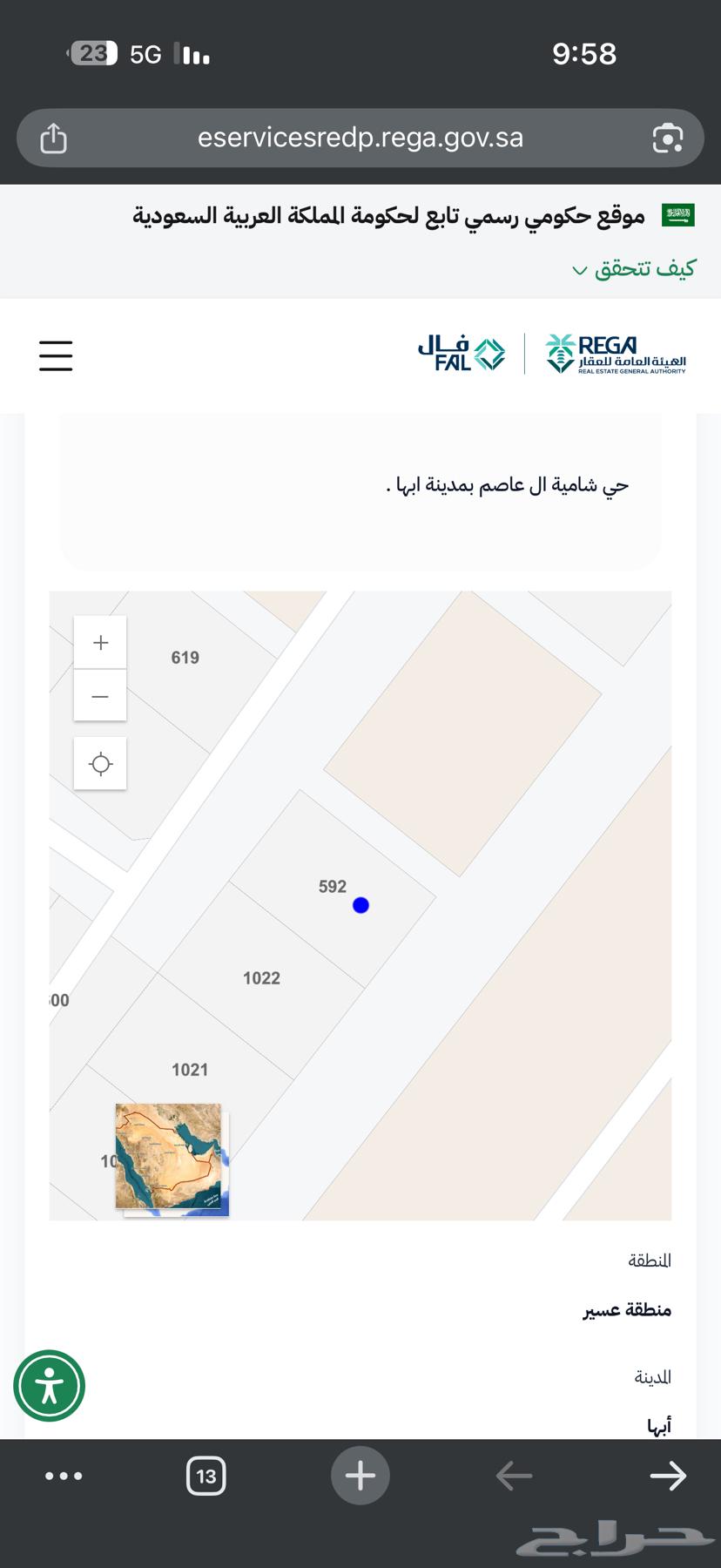The width and height of the screenshot is (721, 1568).
Task: Click the camera icon in the address bar
Action: 668,138
